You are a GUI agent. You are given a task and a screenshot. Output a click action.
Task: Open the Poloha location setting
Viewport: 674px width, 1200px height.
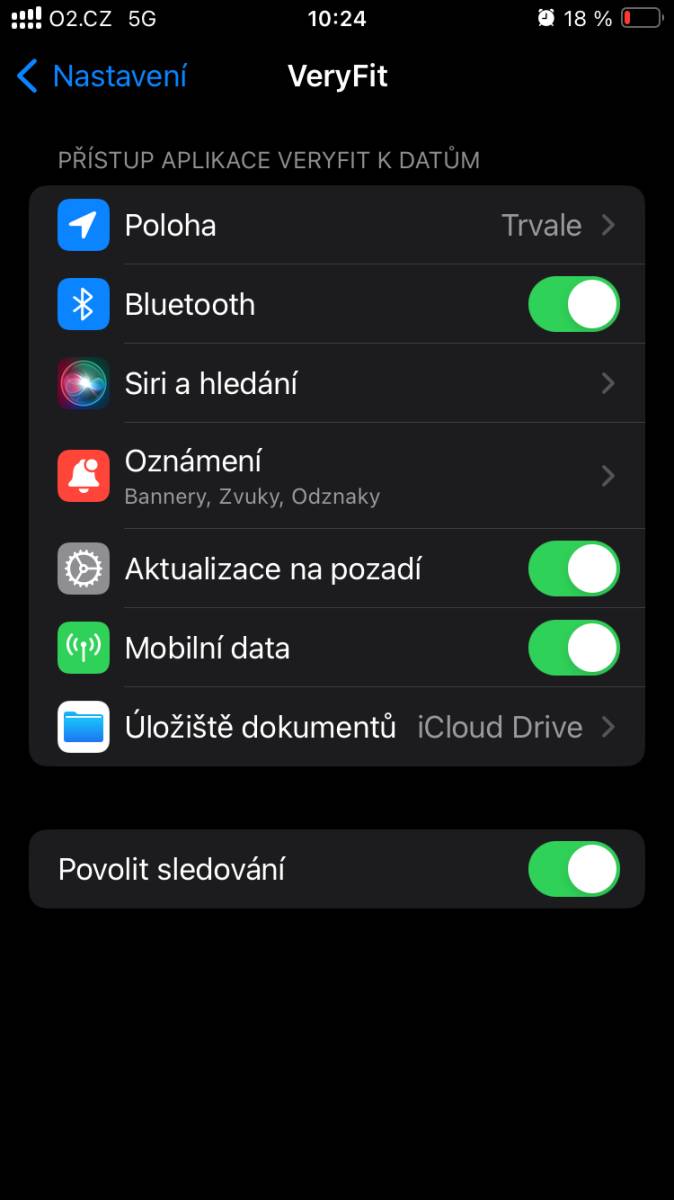(337, 225)
